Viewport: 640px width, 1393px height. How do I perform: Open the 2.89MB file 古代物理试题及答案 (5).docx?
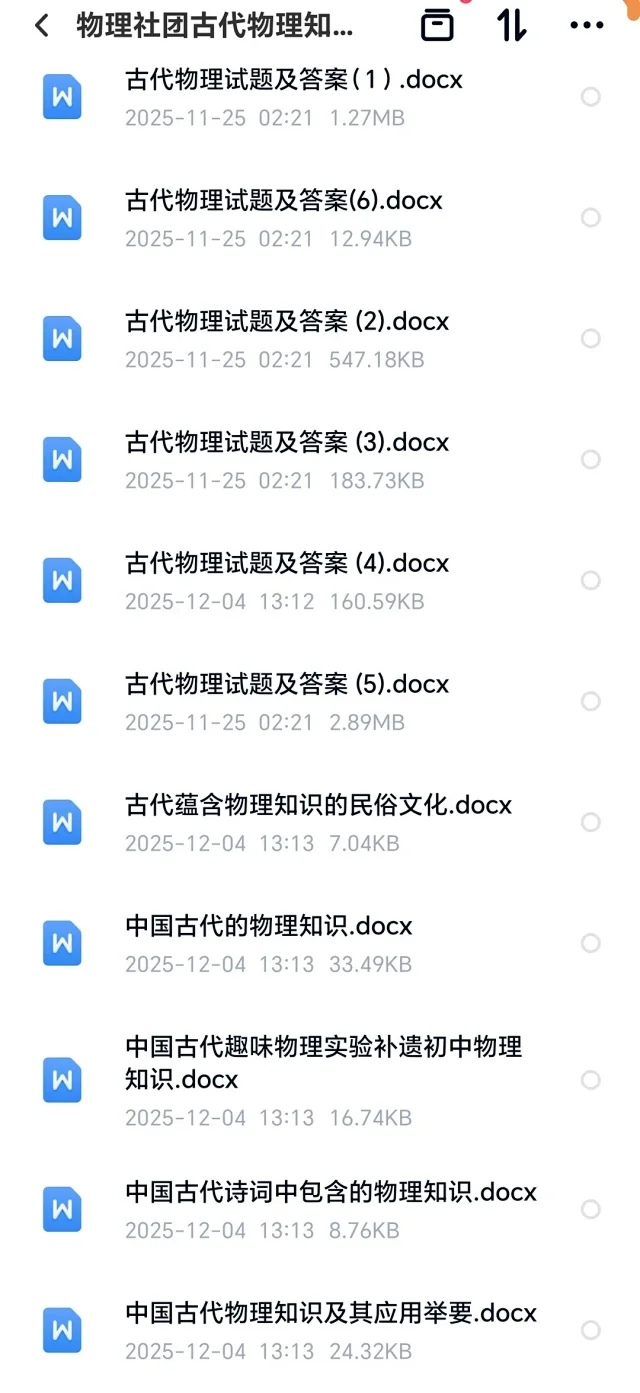coord(287,685)
